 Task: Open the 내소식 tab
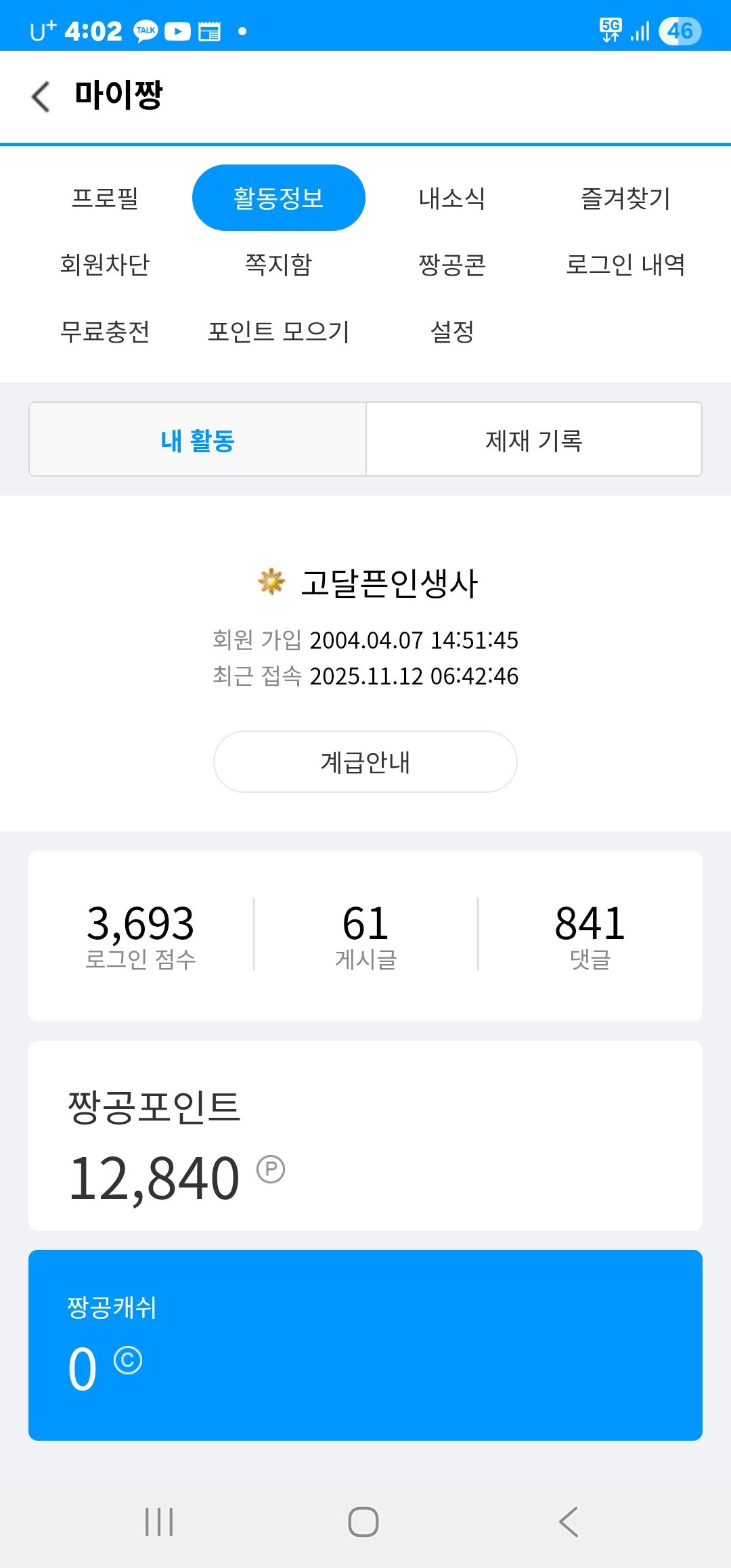(x=451, y=198)
